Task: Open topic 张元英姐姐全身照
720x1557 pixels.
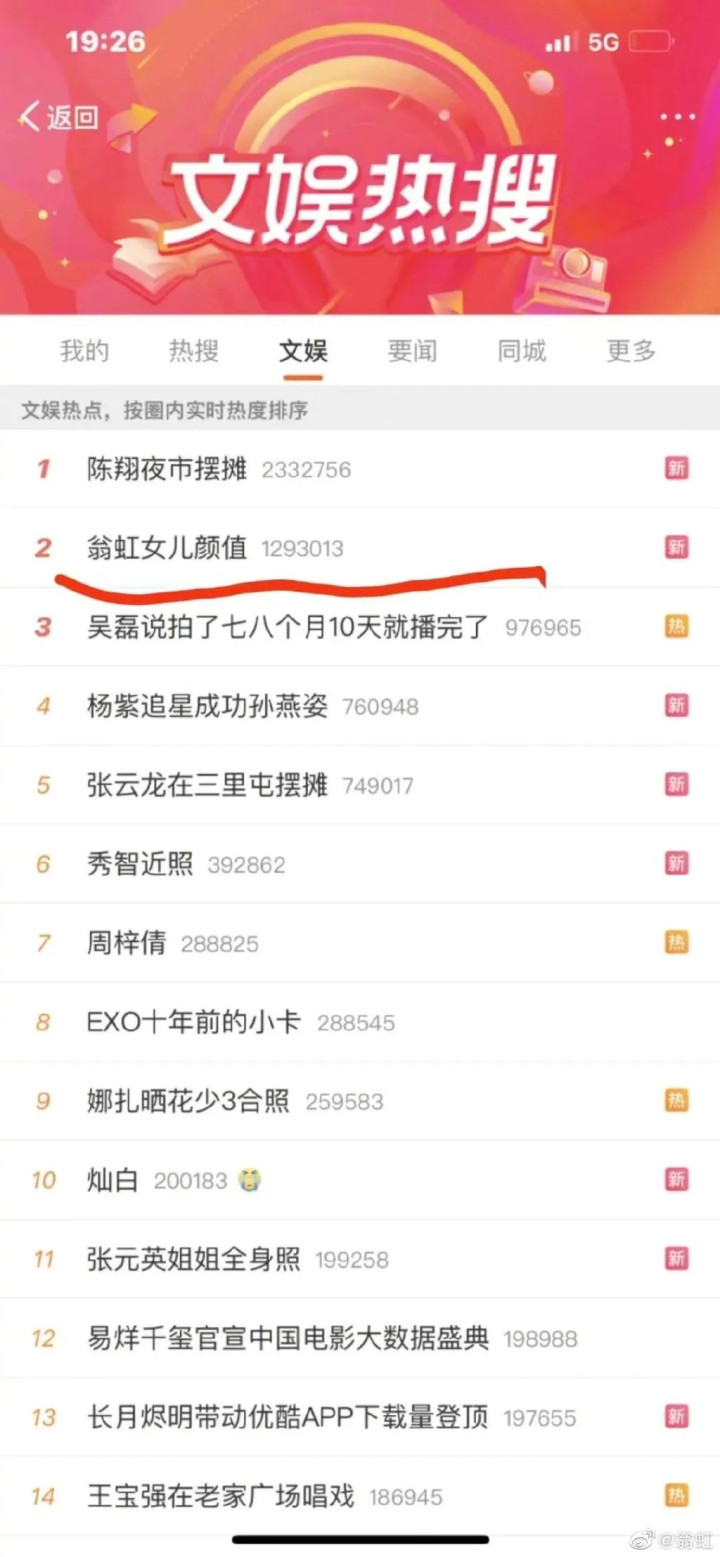Action: (x=194, y=1259)
